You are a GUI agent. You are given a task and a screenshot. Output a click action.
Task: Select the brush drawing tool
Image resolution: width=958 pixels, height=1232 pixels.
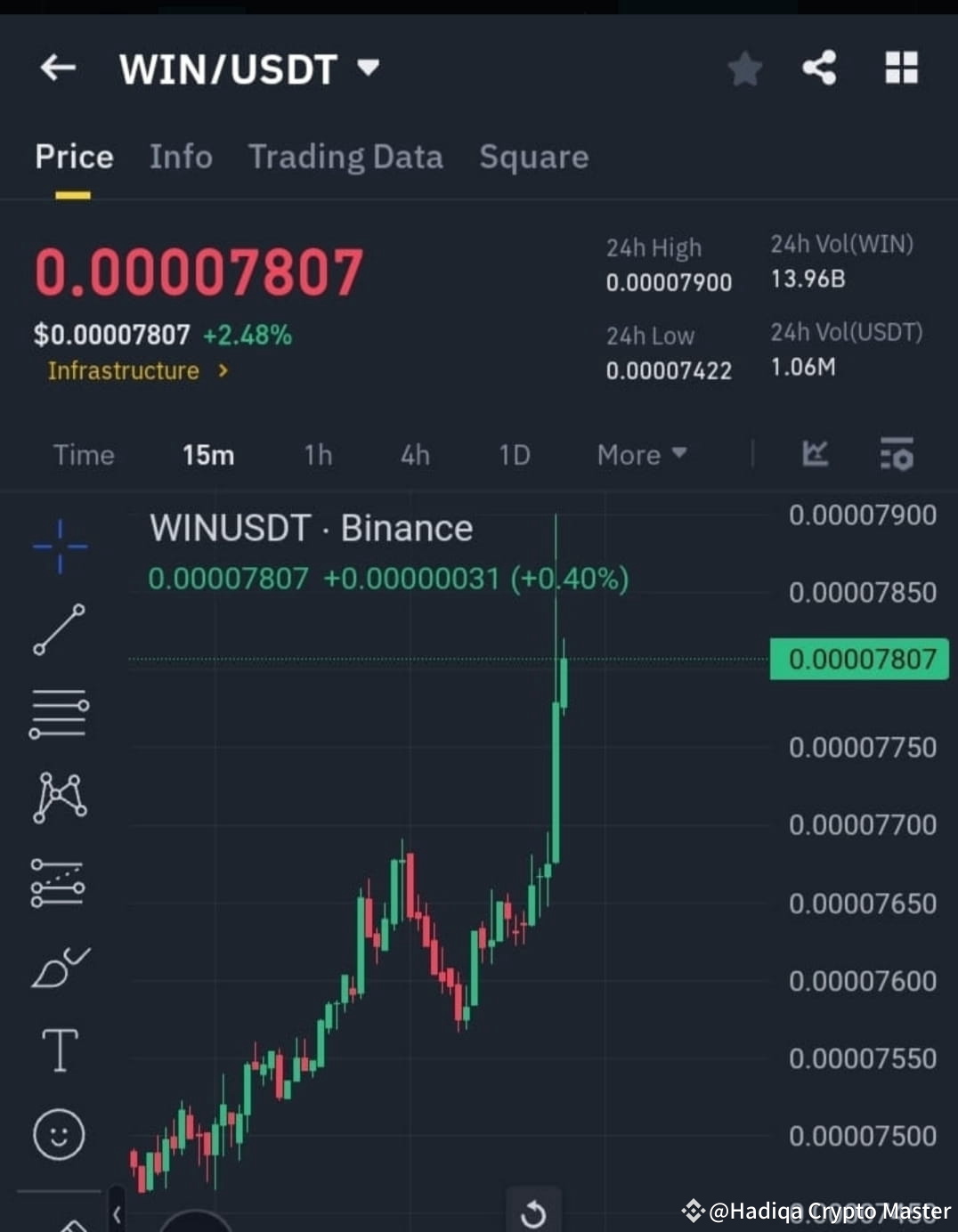(x=60, y=966)
